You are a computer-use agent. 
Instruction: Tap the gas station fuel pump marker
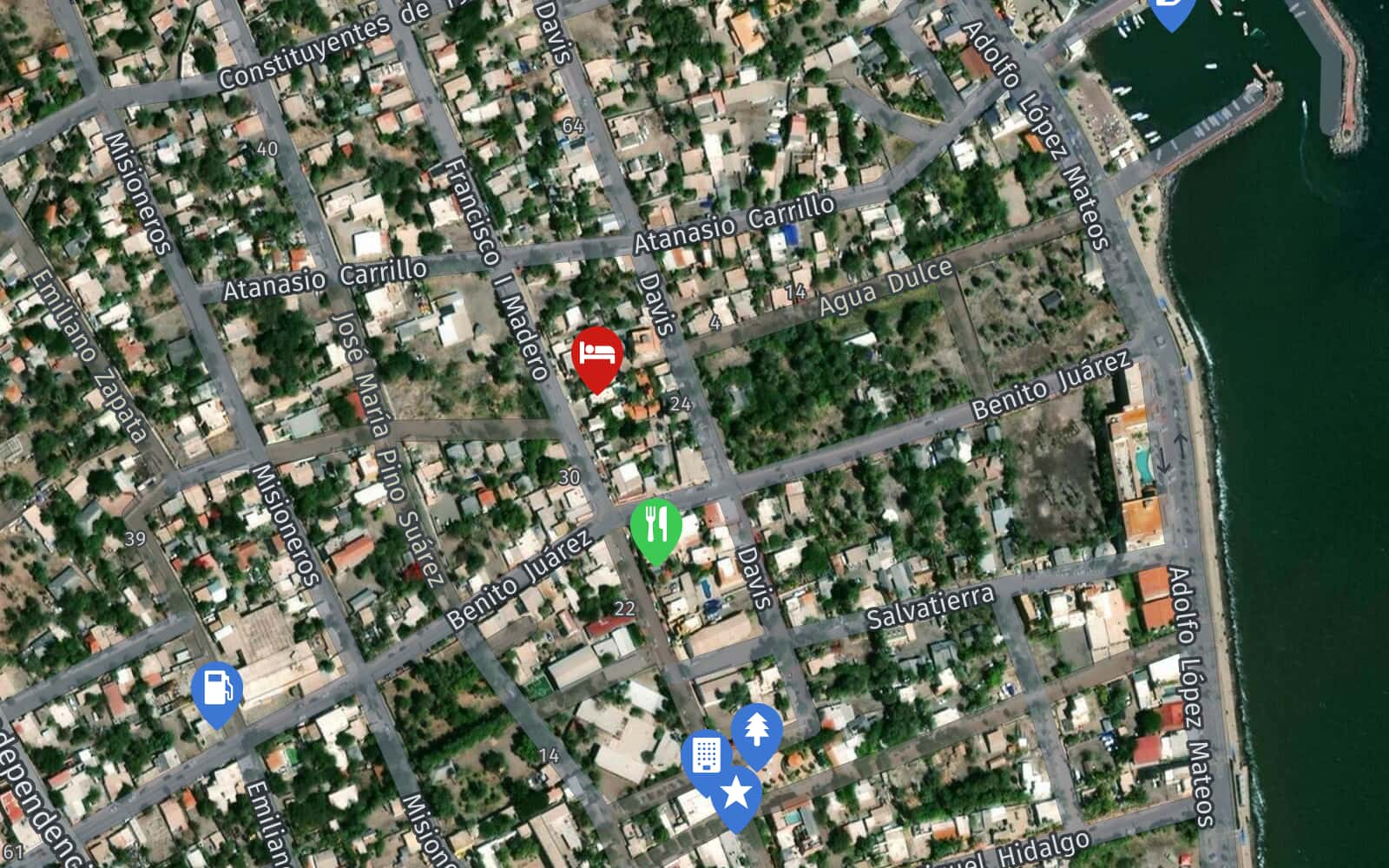click(217, 689)
